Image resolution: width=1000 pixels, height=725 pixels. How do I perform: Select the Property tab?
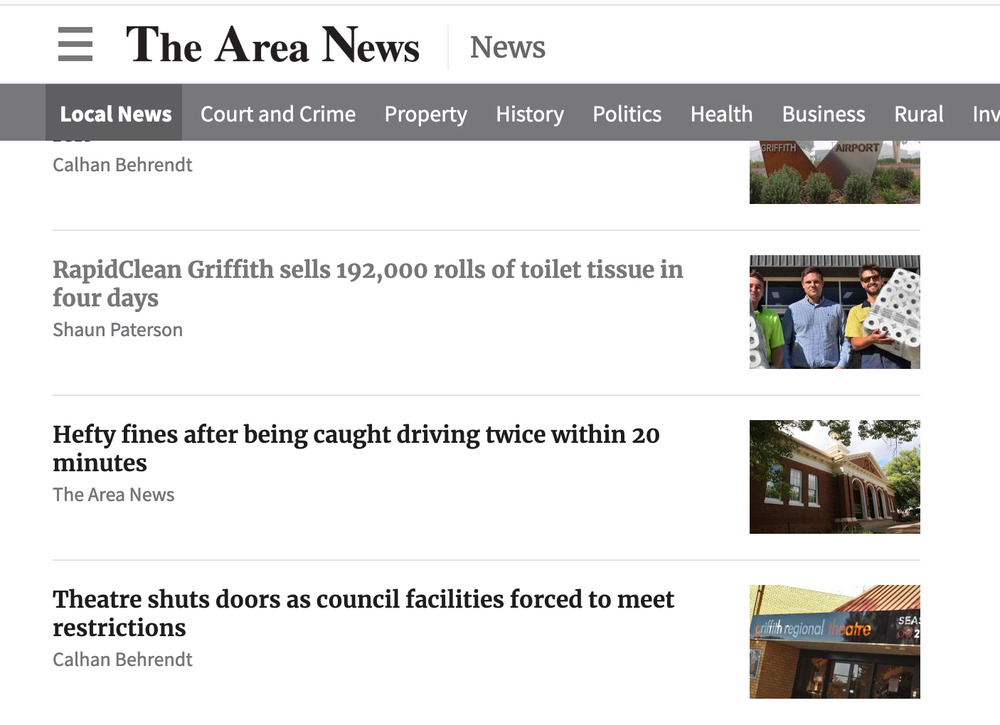(x=425, y=114)
